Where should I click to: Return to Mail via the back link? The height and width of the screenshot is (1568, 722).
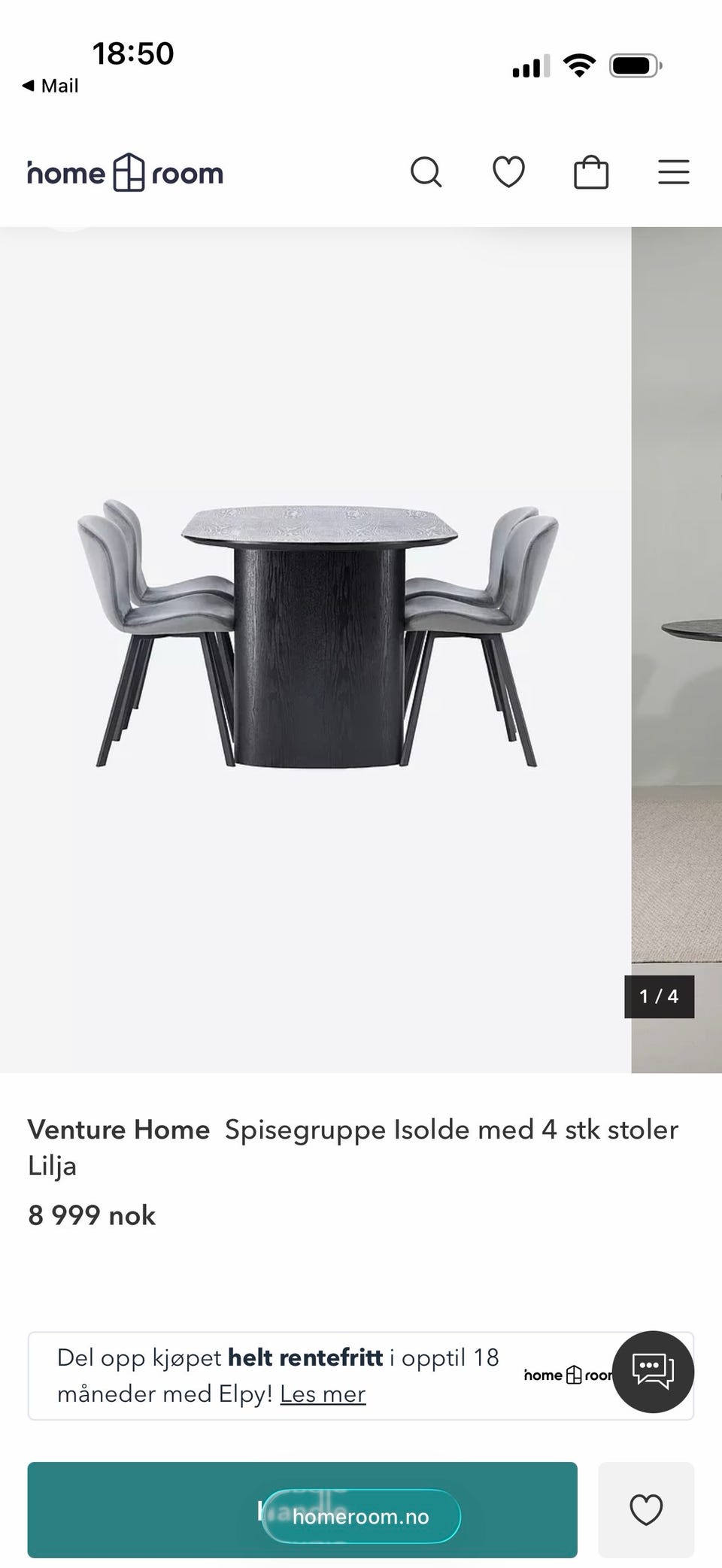point(49,85)
